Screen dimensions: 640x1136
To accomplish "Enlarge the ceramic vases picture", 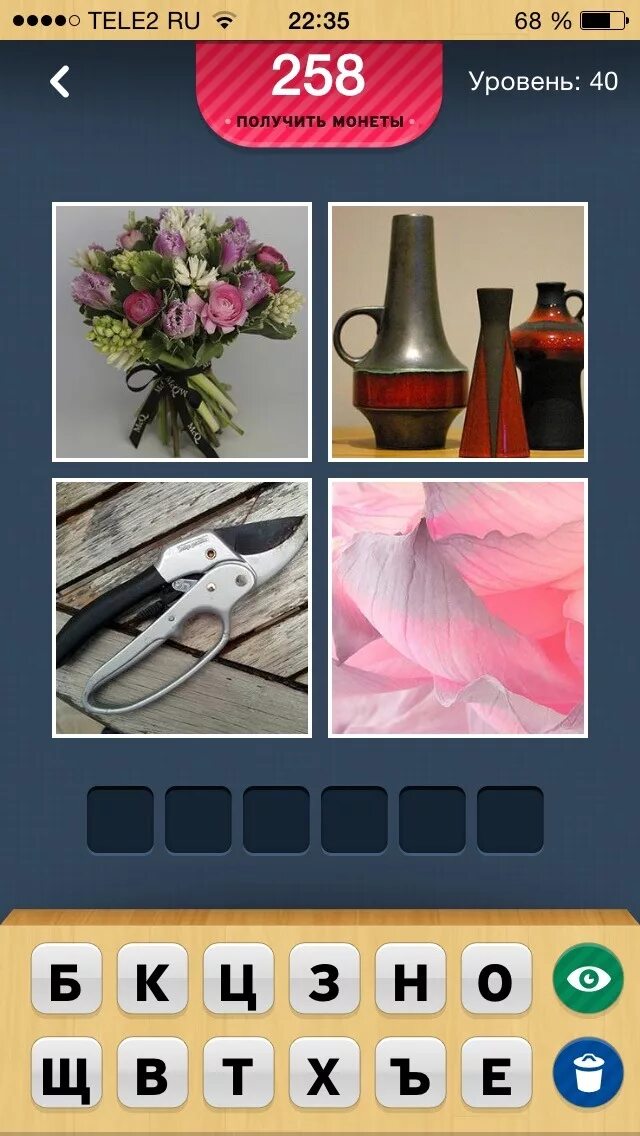I will [458, 331].
